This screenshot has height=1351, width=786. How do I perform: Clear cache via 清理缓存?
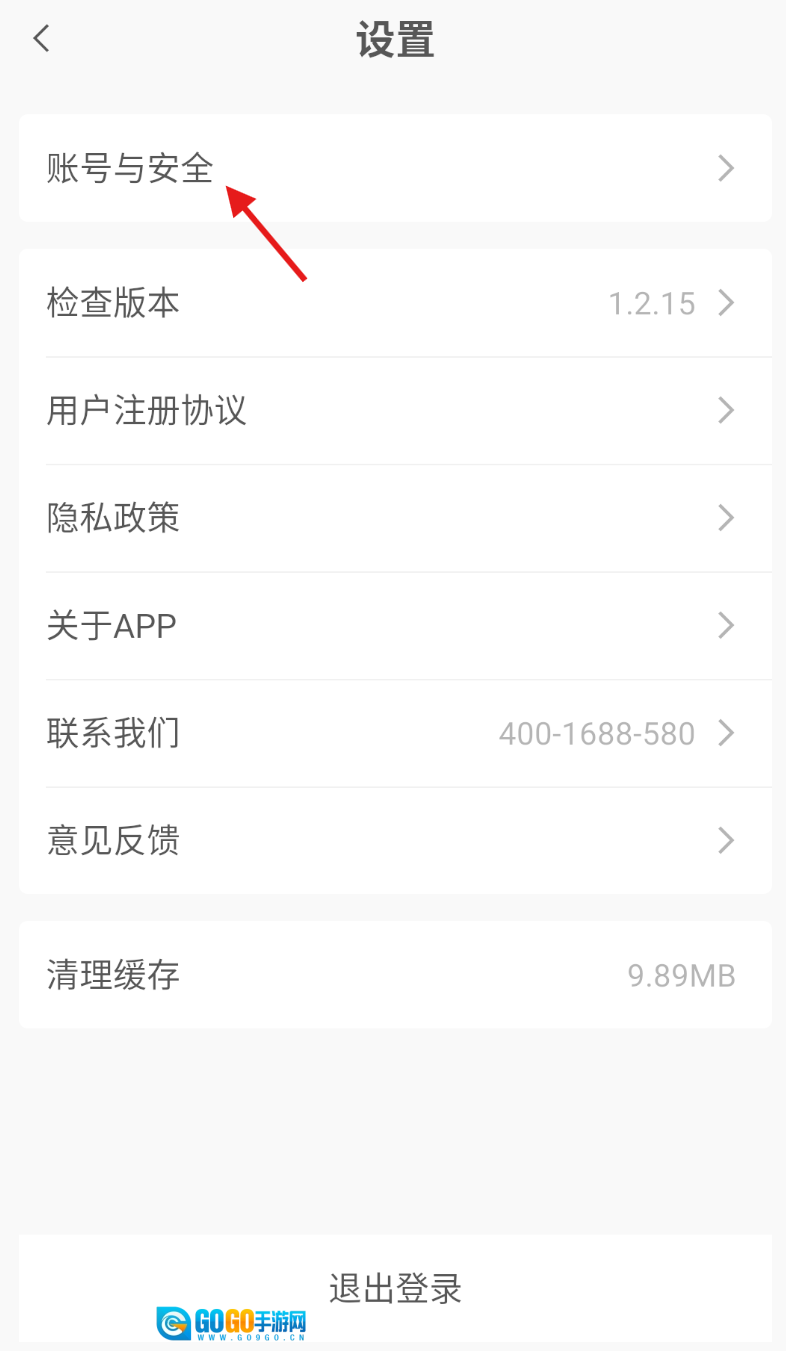tap(394, 975)
